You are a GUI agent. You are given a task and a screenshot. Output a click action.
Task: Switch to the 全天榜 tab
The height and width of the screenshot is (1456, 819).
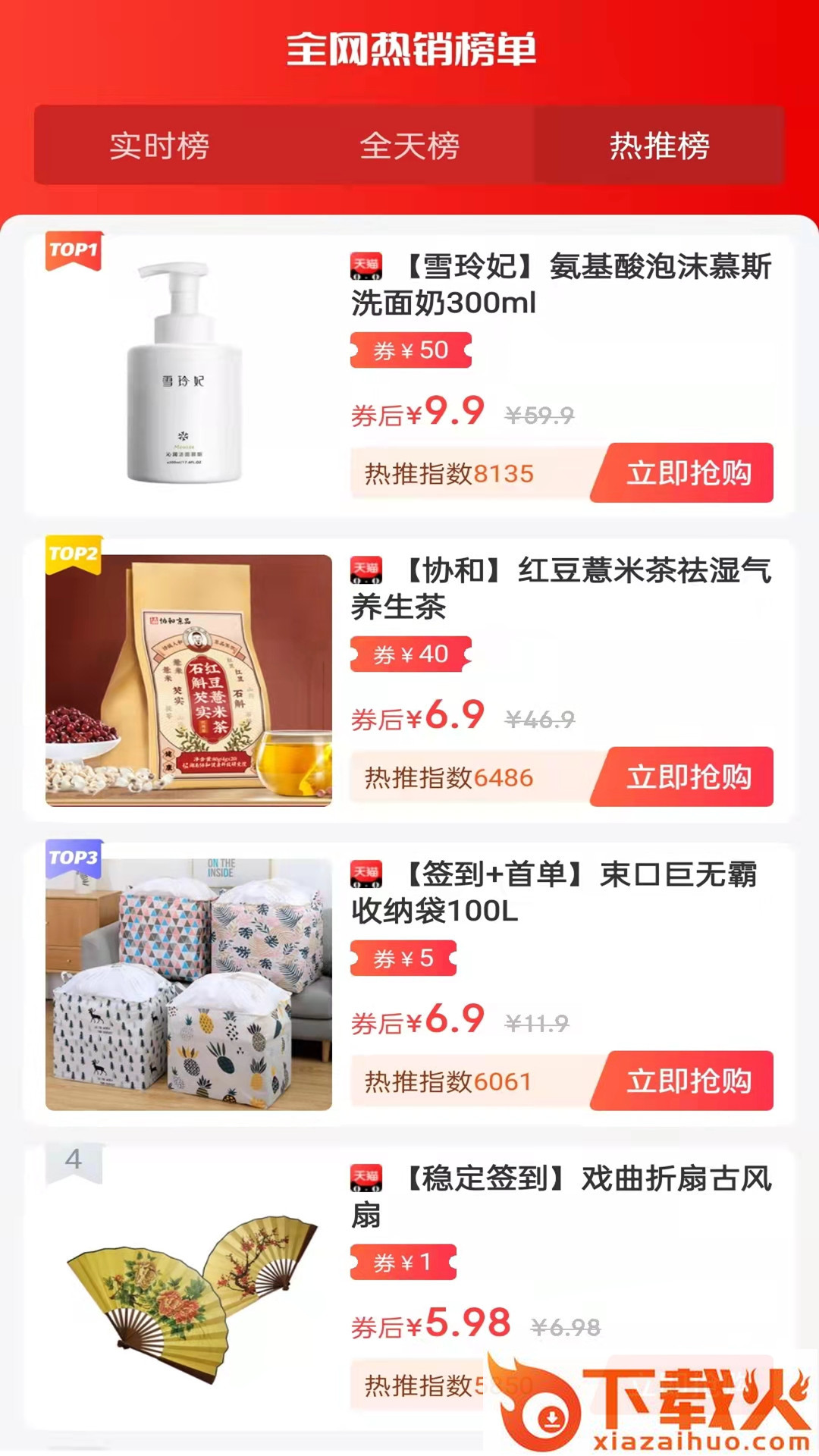[x=409, y=146]
